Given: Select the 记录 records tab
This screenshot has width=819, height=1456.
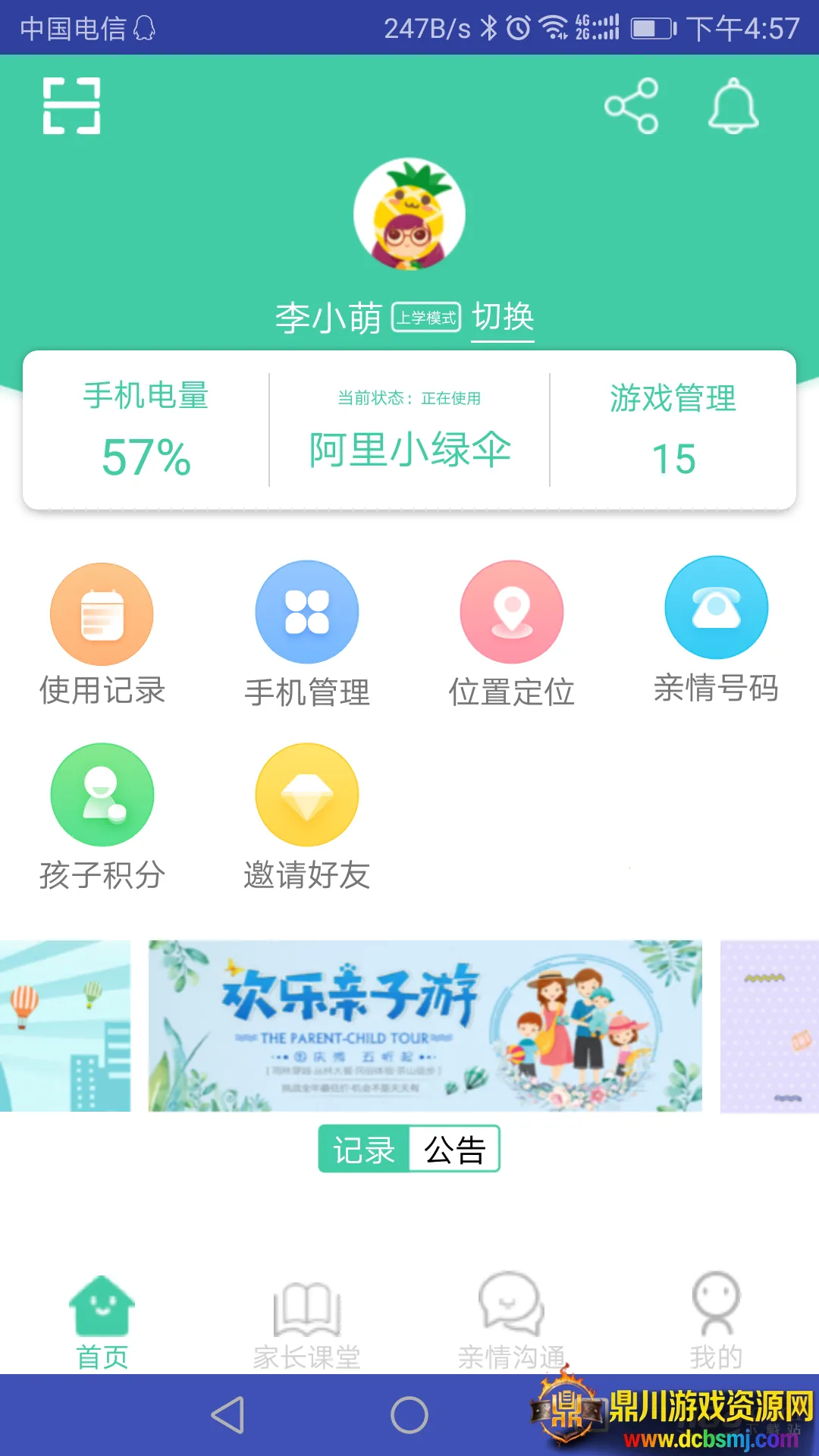Looking at the screenshot, I should pyautogui.click(x=364, y=1150).
